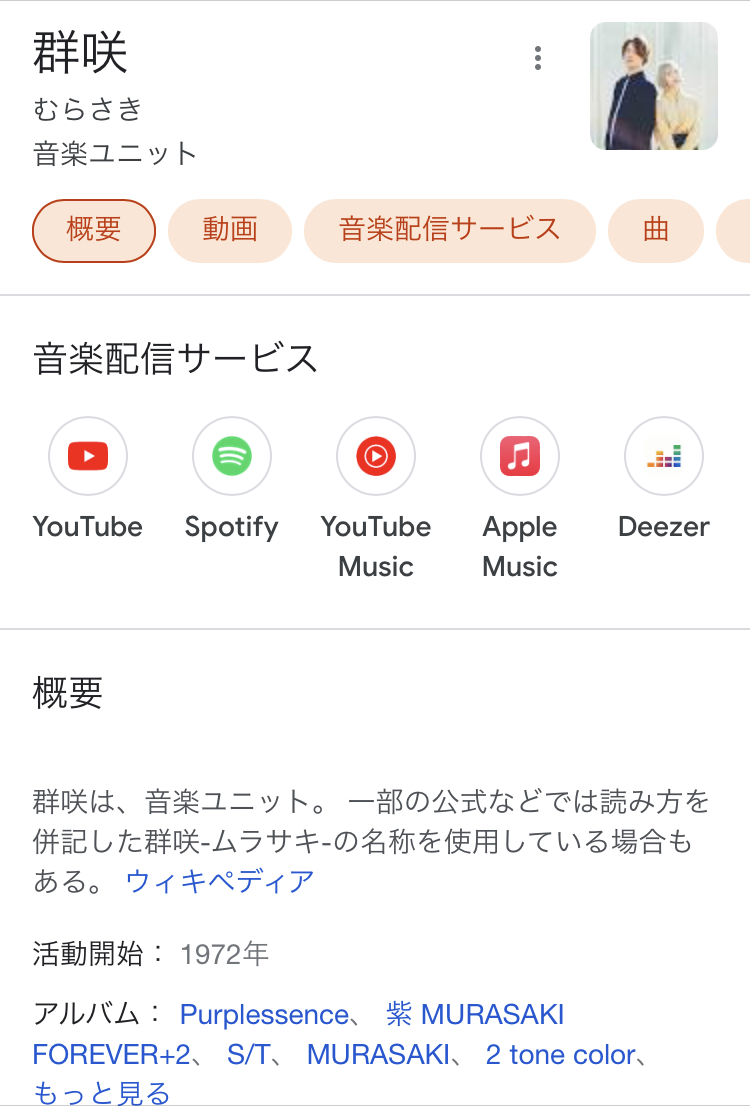Open the 2 tone color album link

click(560, 1055)
